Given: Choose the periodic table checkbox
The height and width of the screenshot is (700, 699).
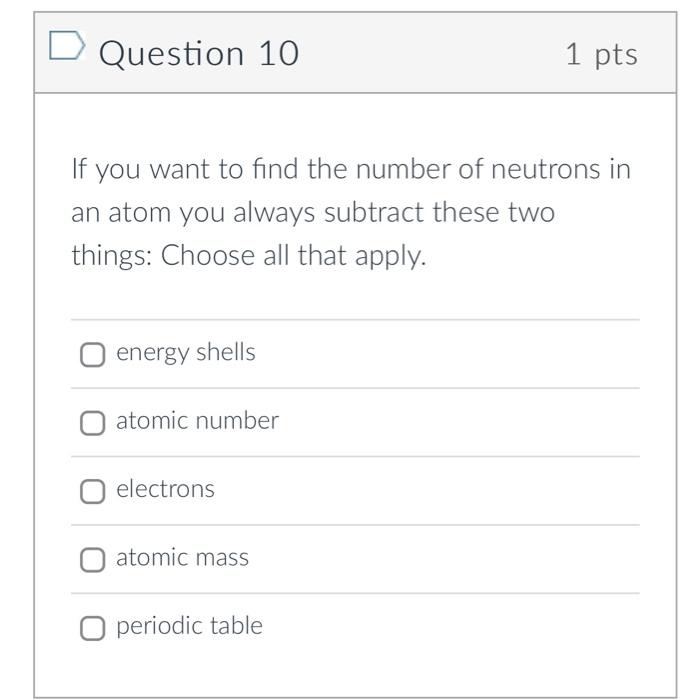Looking at the screenshot, I should coord(92,627).
